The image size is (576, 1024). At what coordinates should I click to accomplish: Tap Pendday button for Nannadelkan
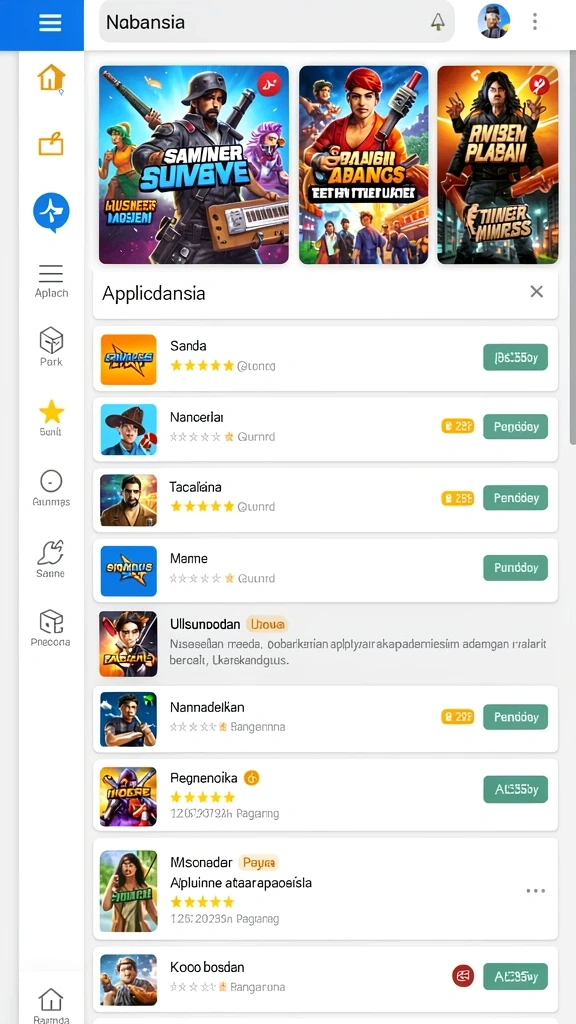(x=515, y=716)
